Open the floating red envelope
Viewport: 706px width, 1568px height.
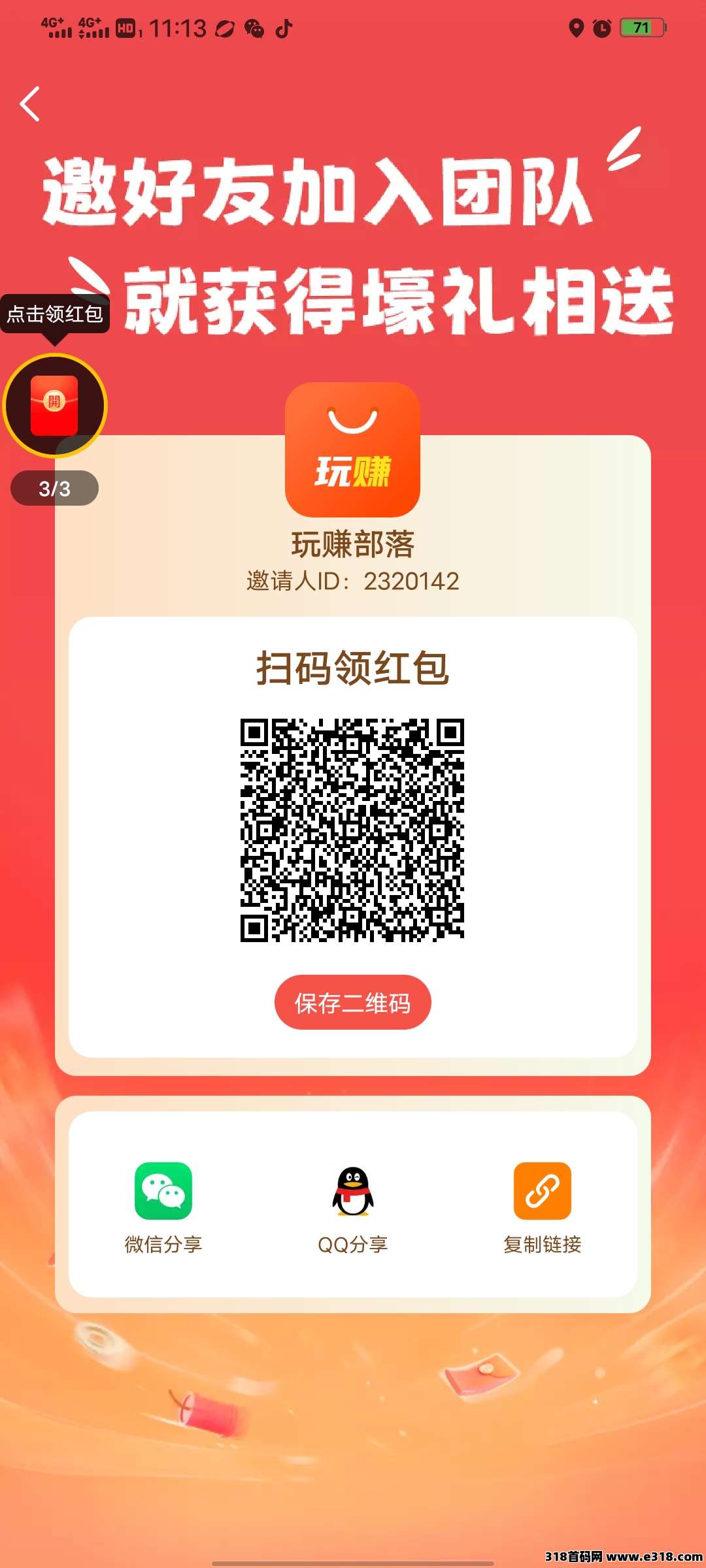(x=54, y=405)
